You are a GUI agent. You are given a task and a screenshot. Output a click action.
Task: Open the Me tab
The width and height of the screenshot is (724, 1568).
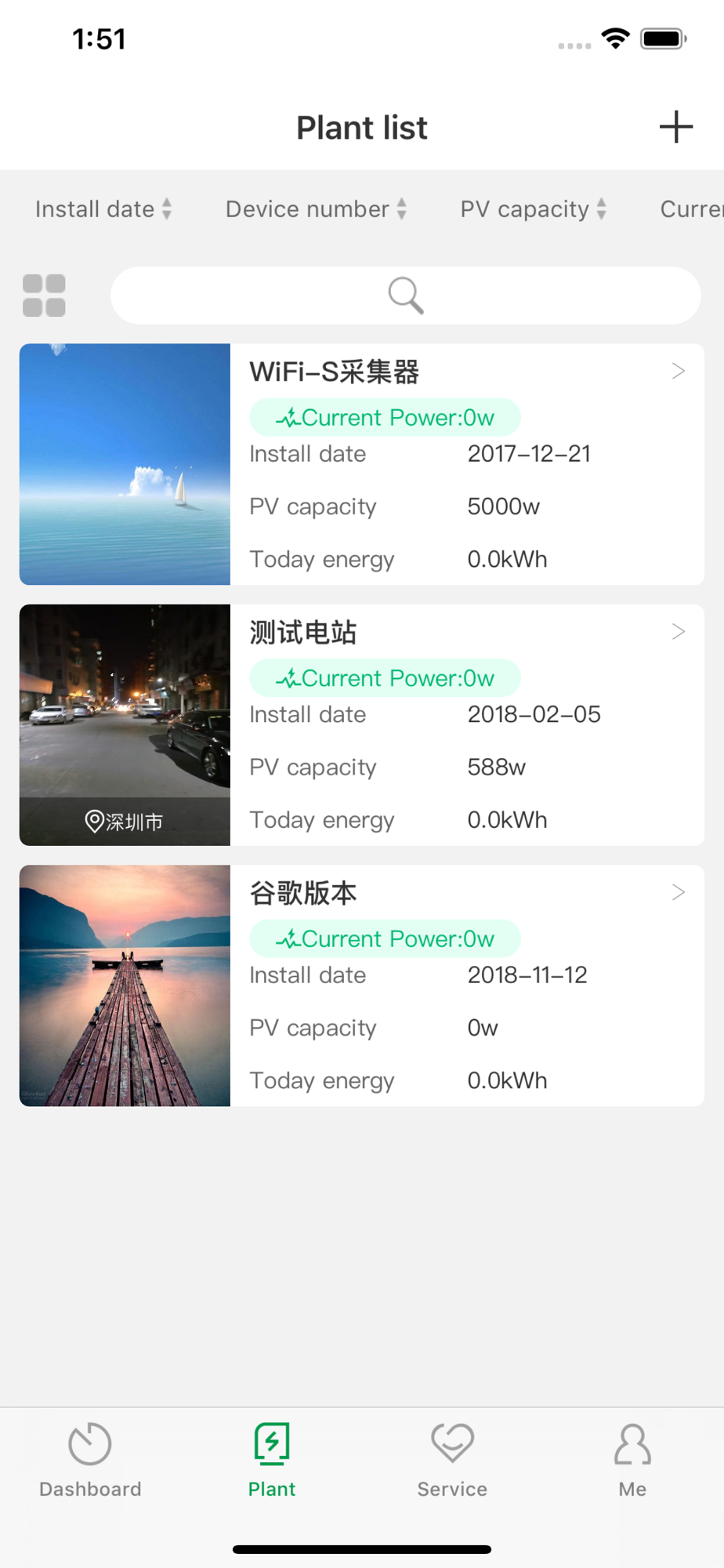(632, 1460)
